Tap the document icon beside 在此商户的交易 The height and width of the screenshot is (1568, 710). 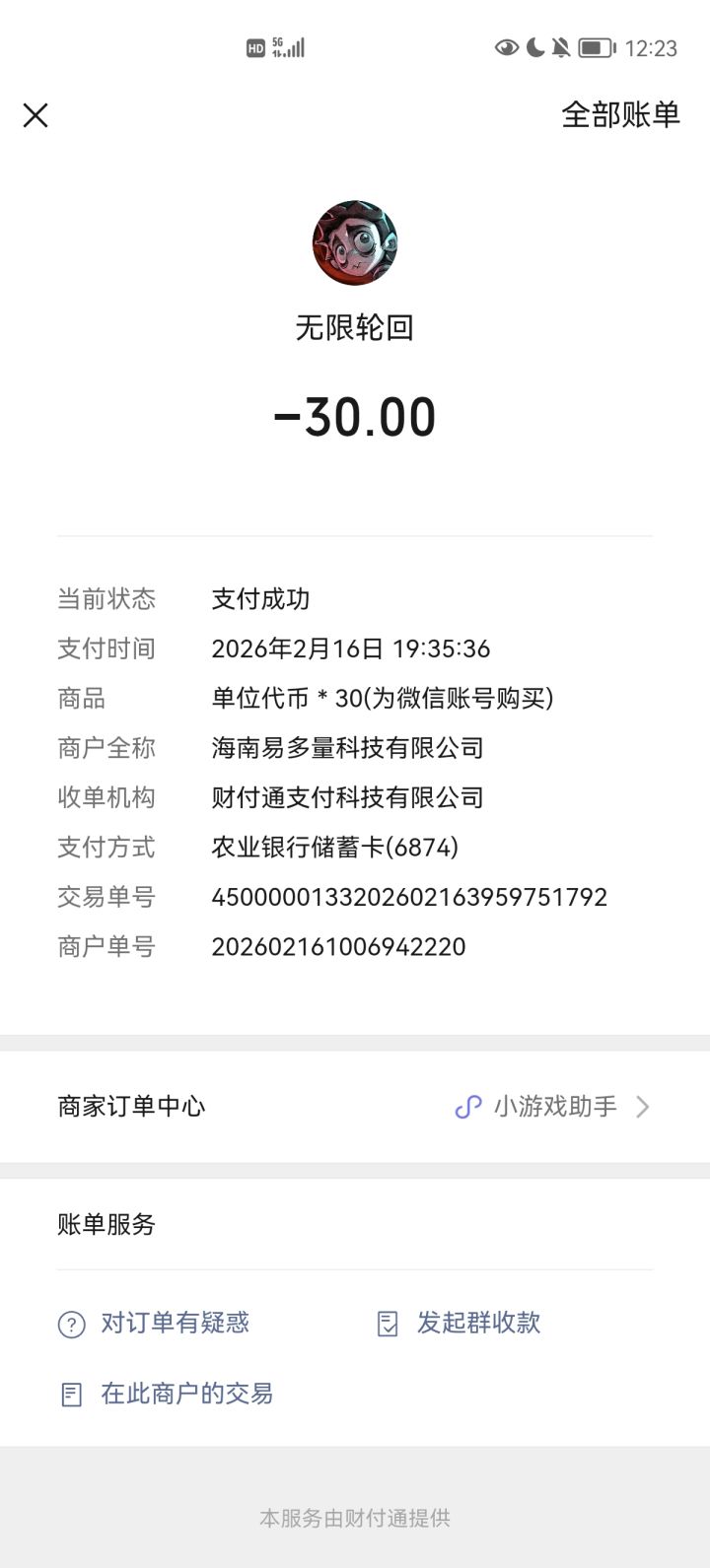[x=70, y=1395]
